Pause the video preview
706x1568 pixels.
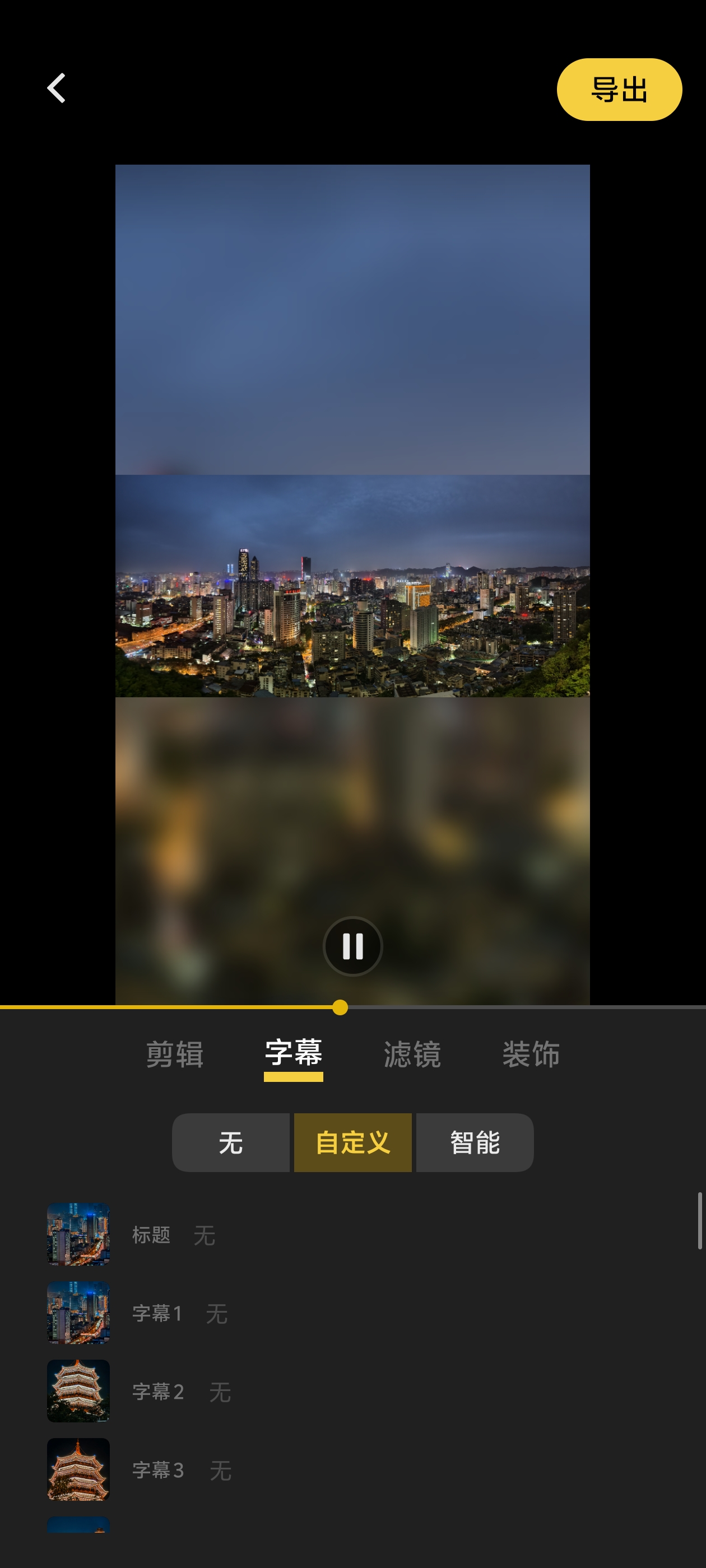point(352,946)
